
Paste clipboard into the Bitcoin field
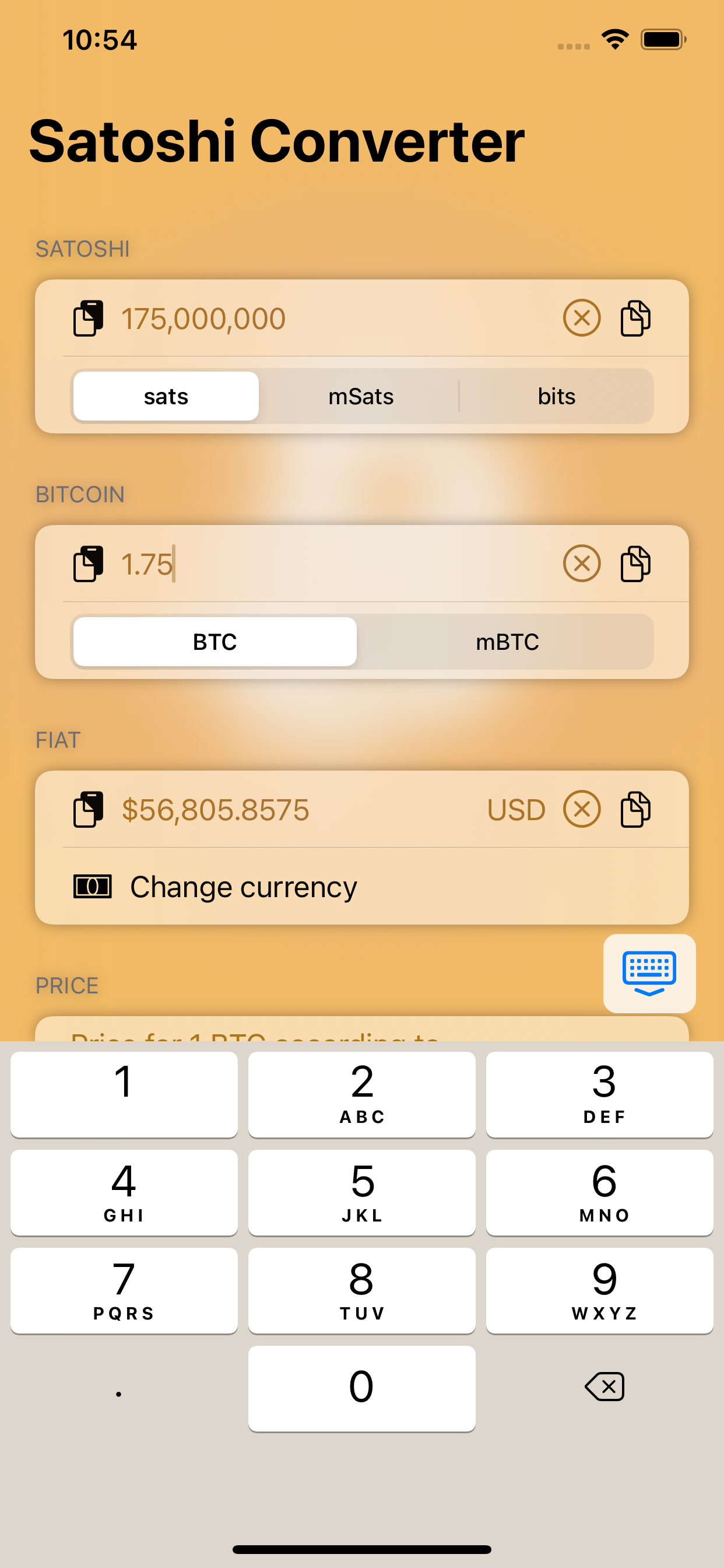89,563
